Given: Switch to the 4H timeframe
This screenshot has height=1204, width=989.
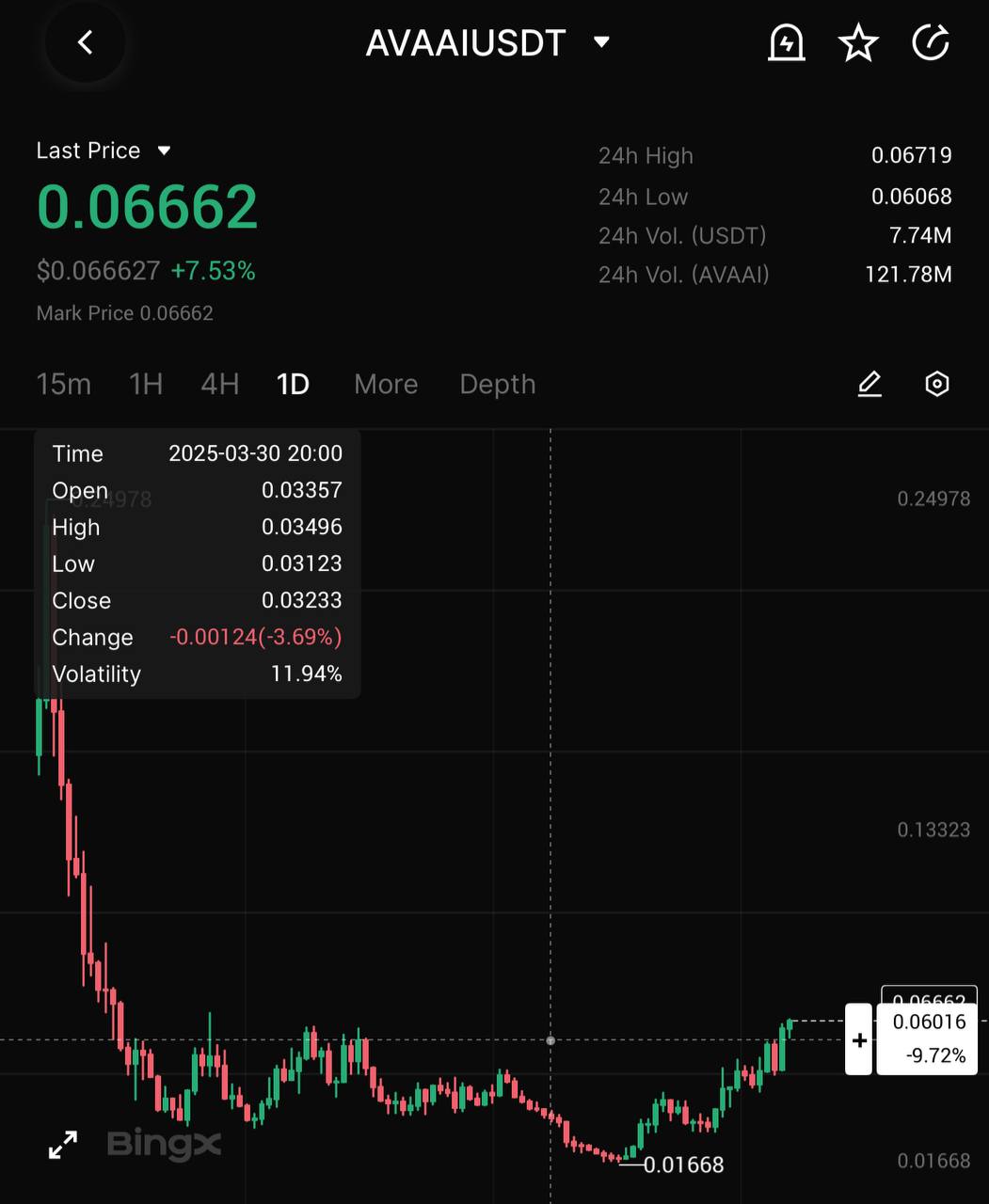Looking at the screenshot, I should click(219, 384).
